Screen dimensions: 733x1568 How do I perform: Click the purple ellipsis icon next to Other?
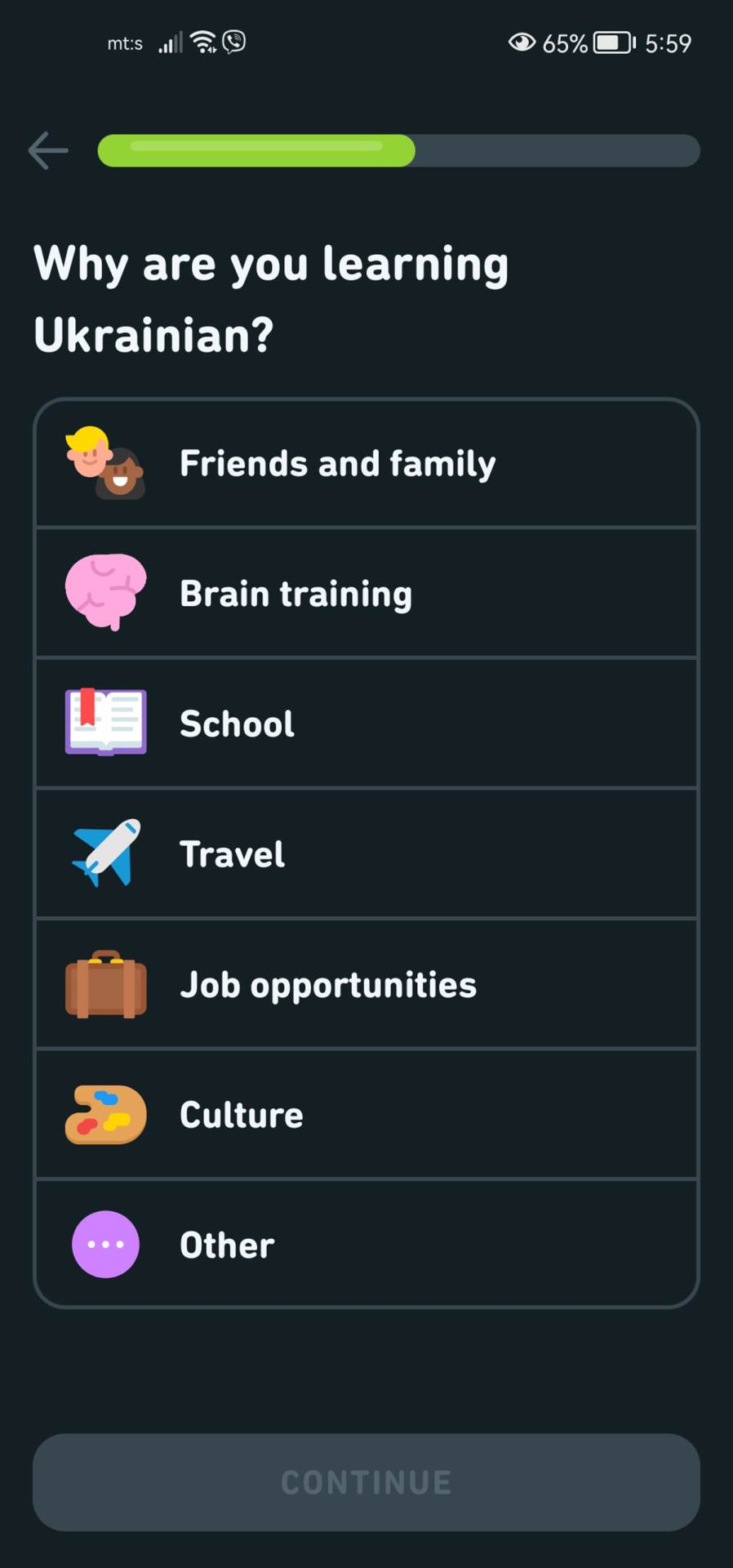[x=104, y=1244]
